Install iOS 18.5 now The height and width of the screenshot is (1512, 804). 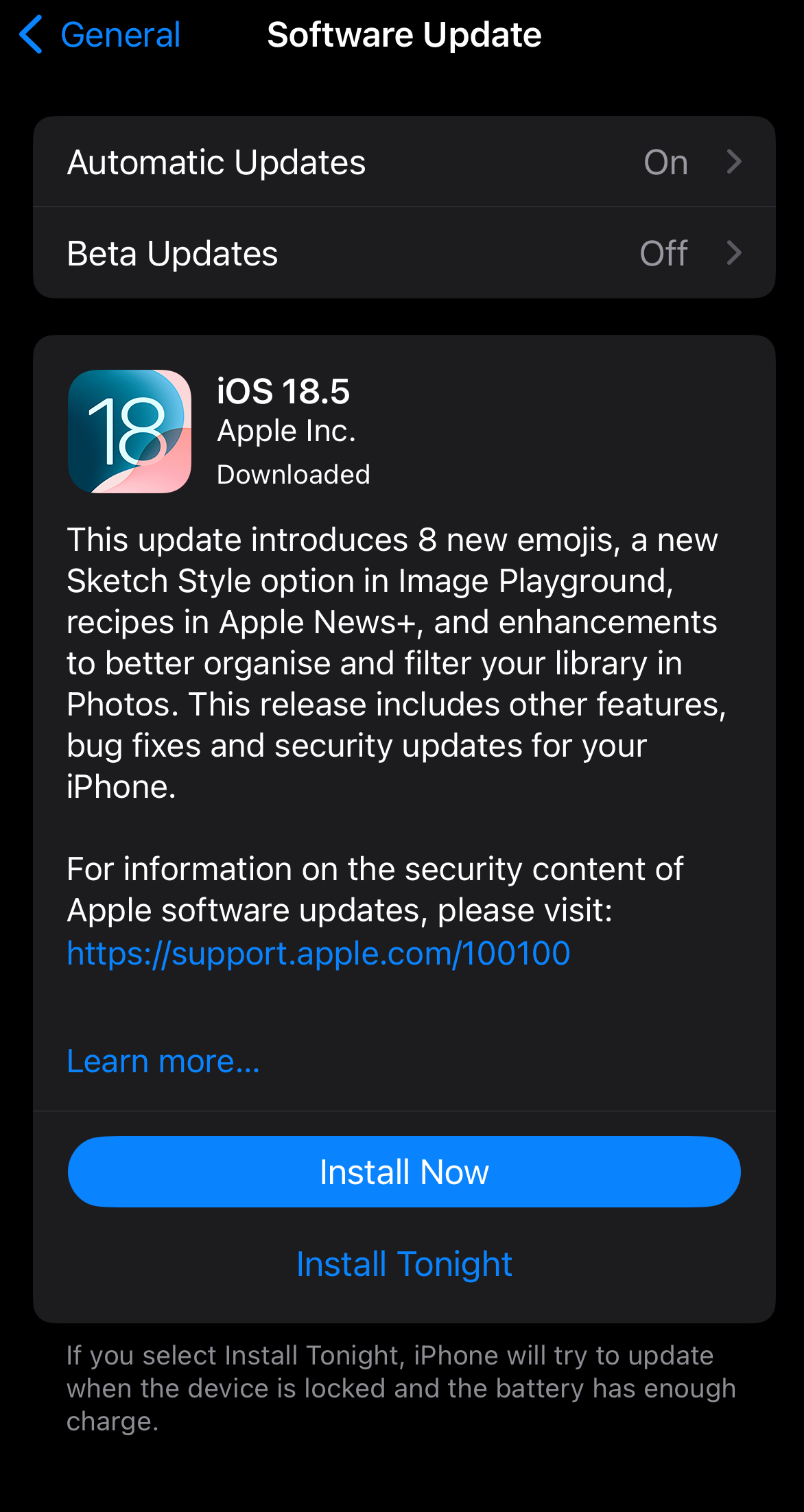coord(404,1172)
